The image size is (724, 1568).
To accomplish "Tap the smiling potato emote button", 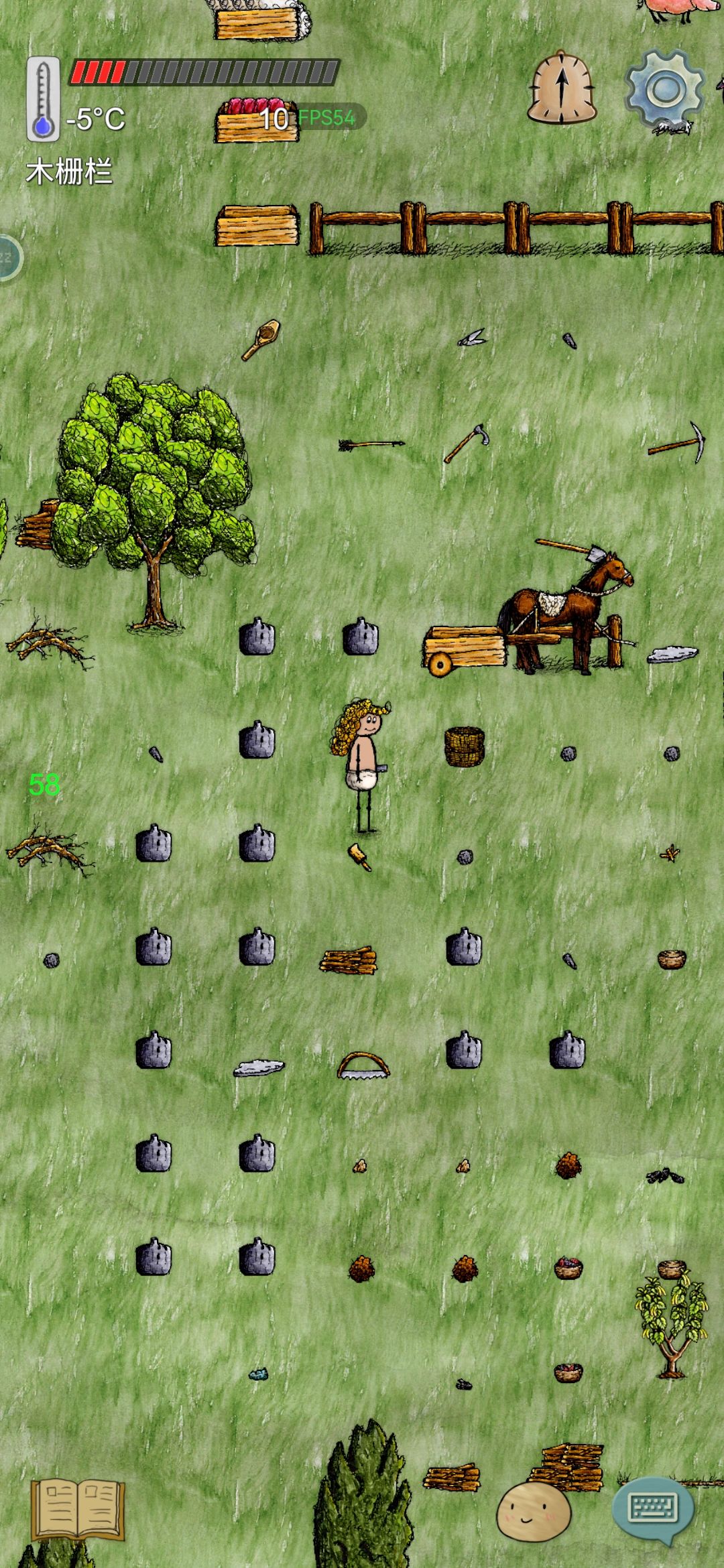I will 534,1511.
